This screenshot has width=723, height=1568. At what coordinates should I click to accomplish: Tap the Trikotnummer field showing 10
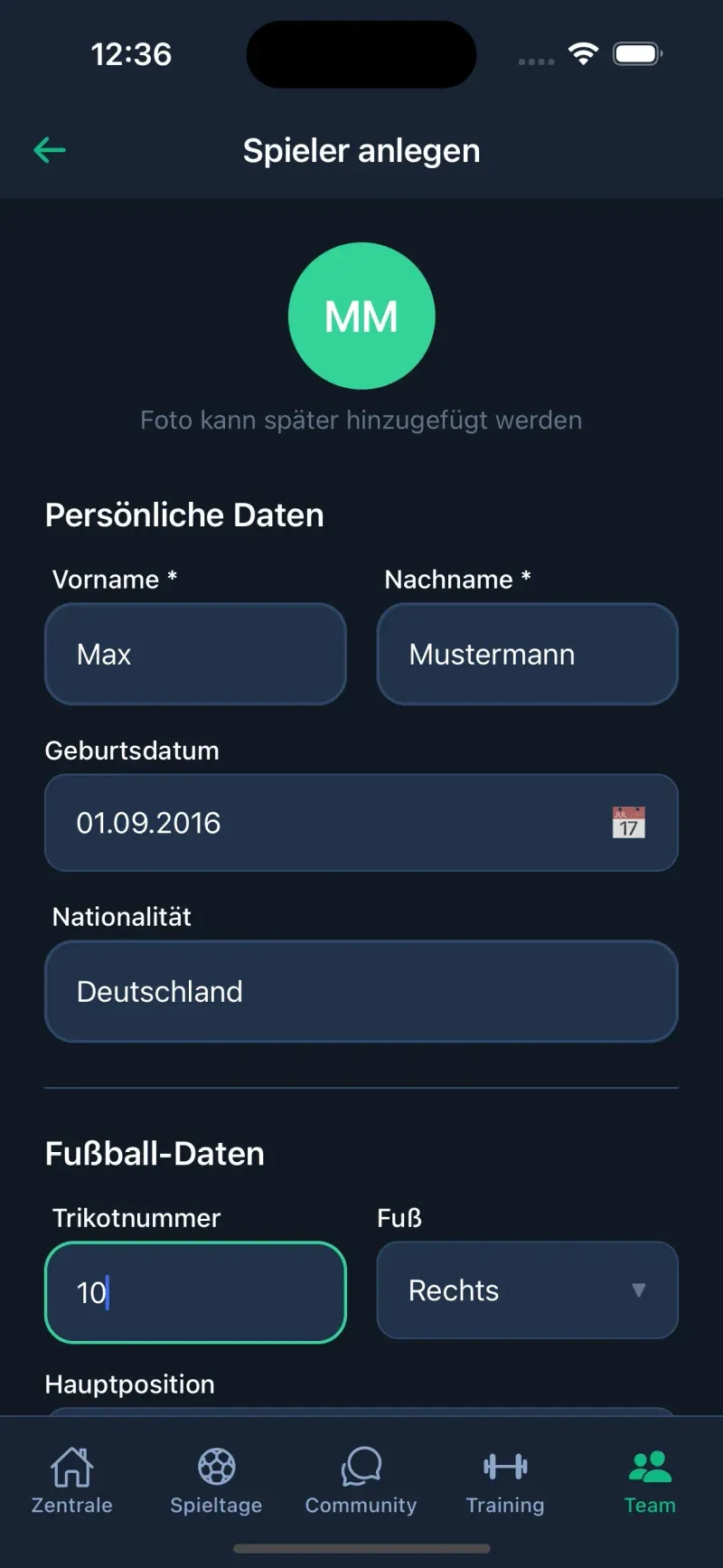click(x=195, y=1292)
